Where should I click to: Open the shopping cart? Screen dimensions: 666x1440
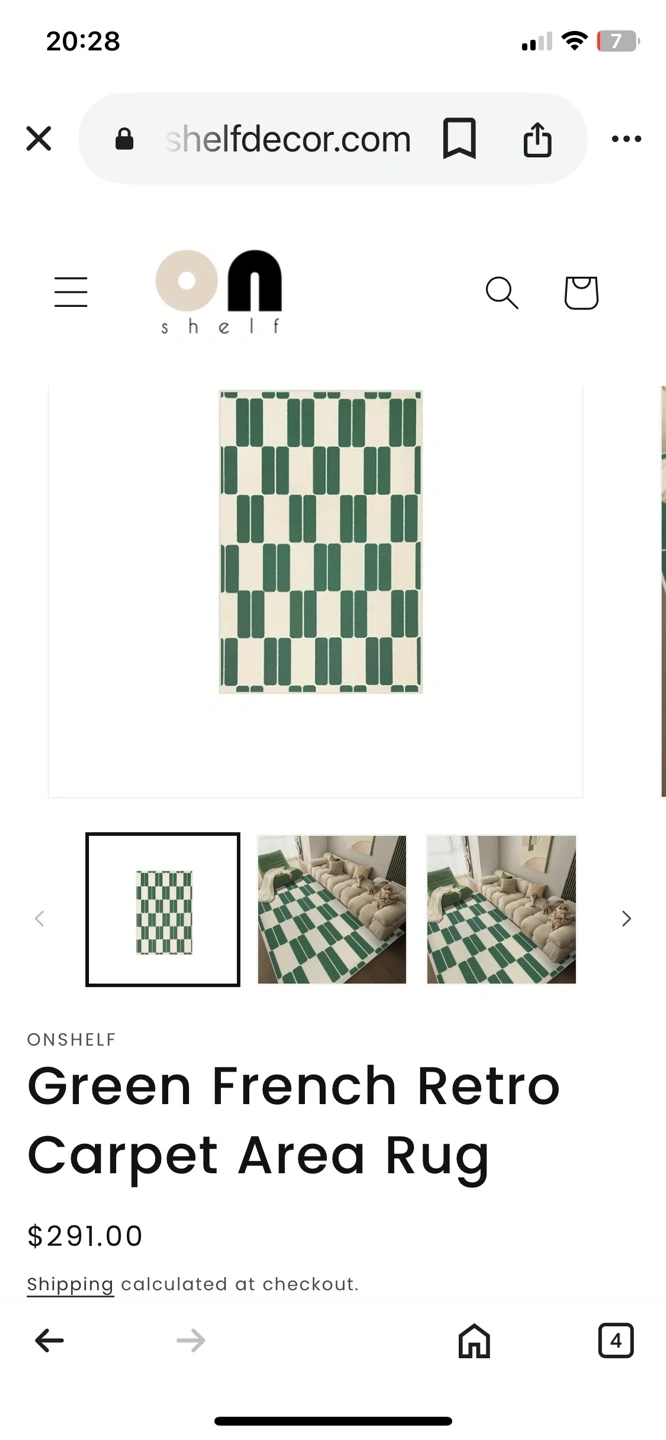point(581,293)
